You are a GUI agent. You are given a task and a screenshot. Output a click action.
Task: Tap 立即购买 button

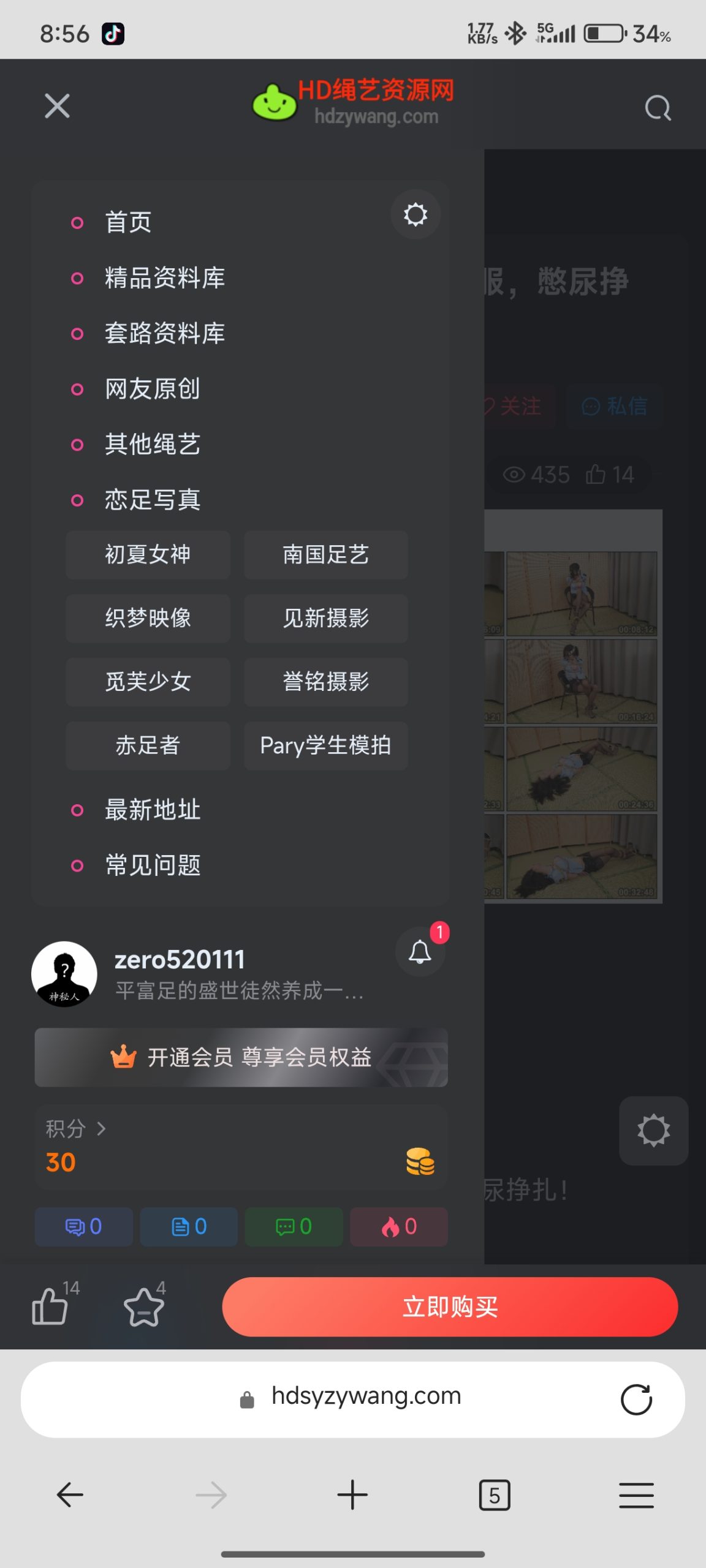pyautogui.click(x=450, y=1307)
